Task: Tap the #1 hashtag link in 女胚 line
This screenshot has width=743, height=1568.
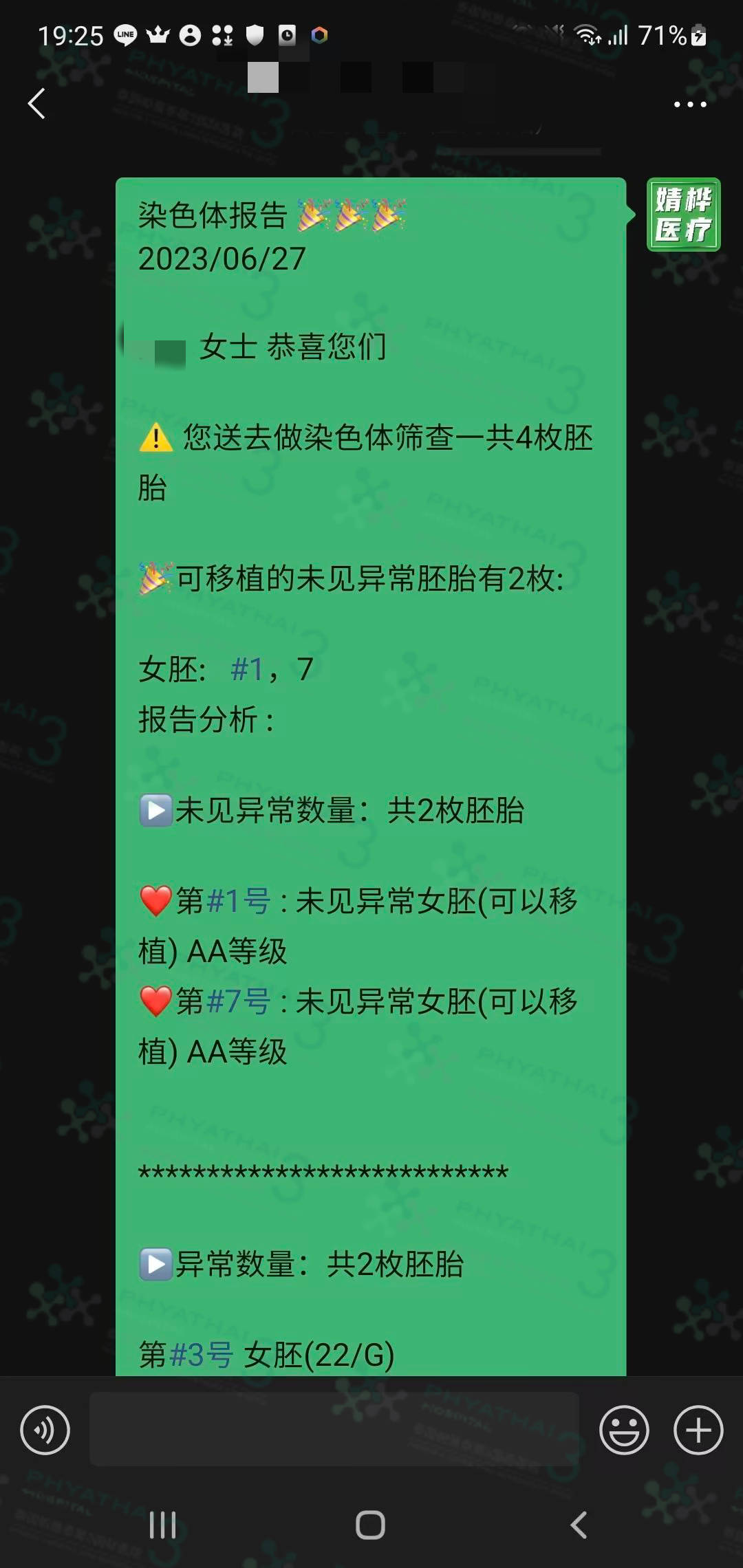Action: pos(246,669)
